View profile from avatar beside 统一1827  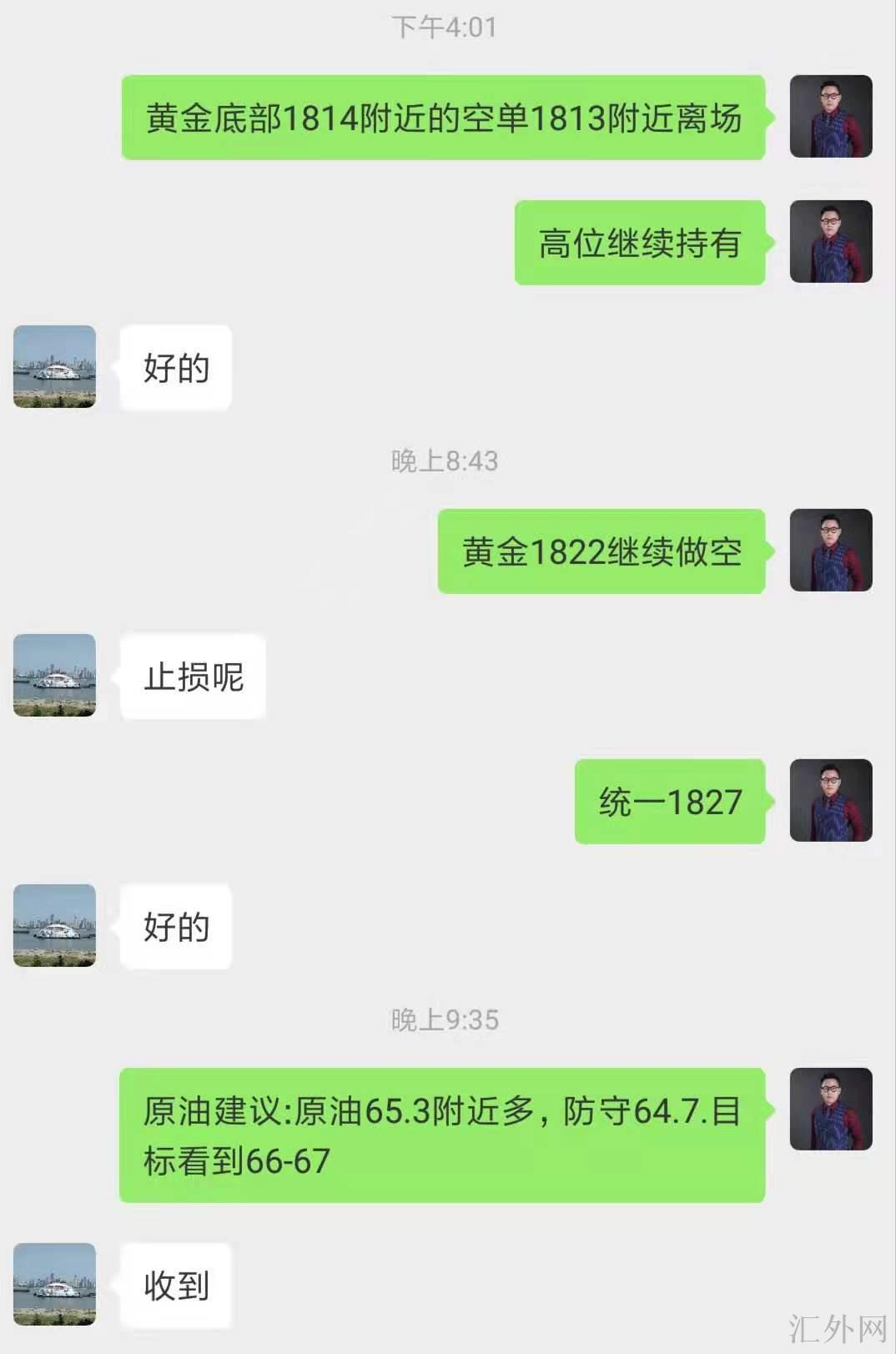click(x=831, y=800)
